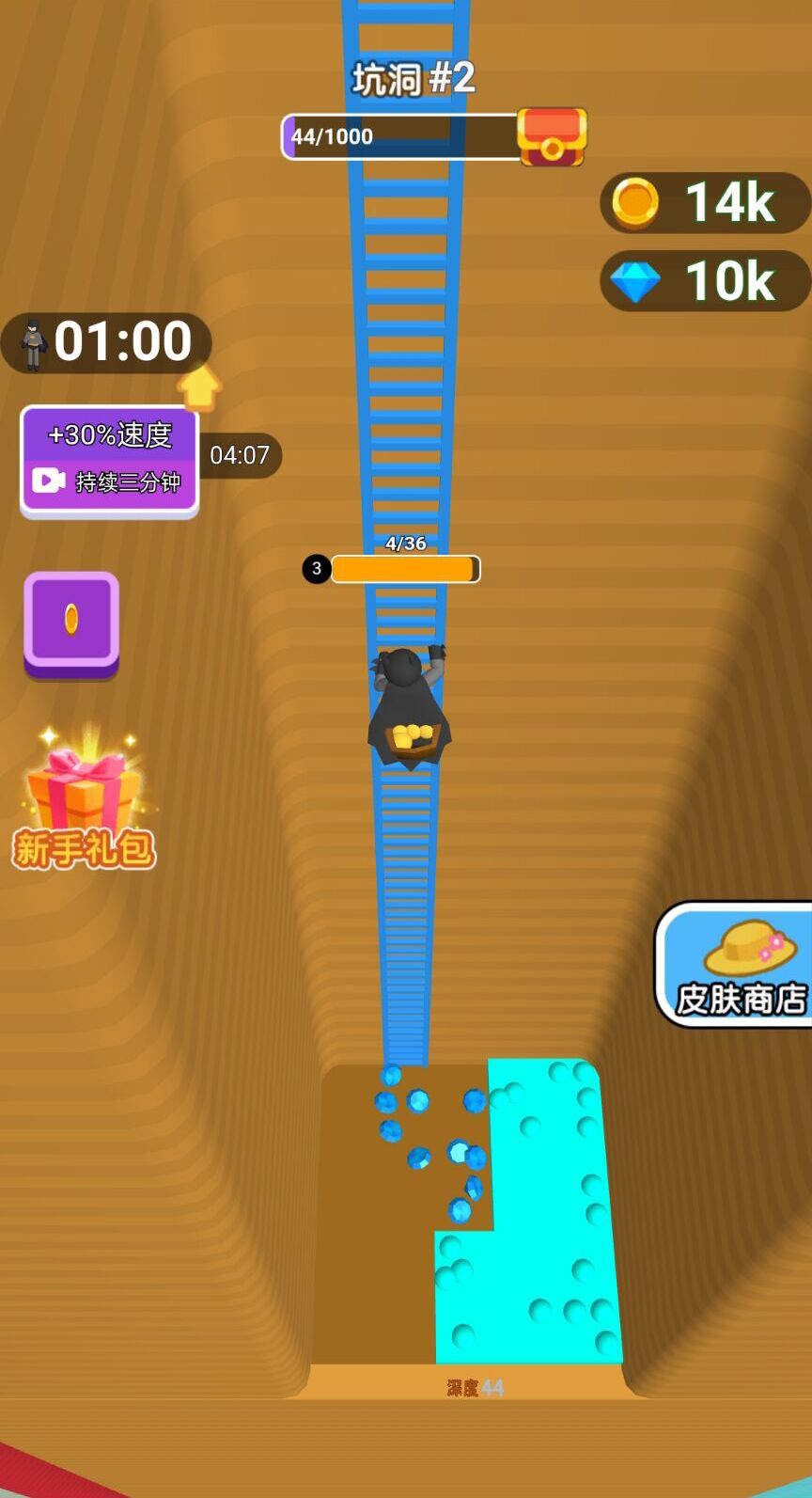The height and width of the screenshot is (1498, 812).
Task: Tap the purple coin button
Action: (x=71, y=621)
